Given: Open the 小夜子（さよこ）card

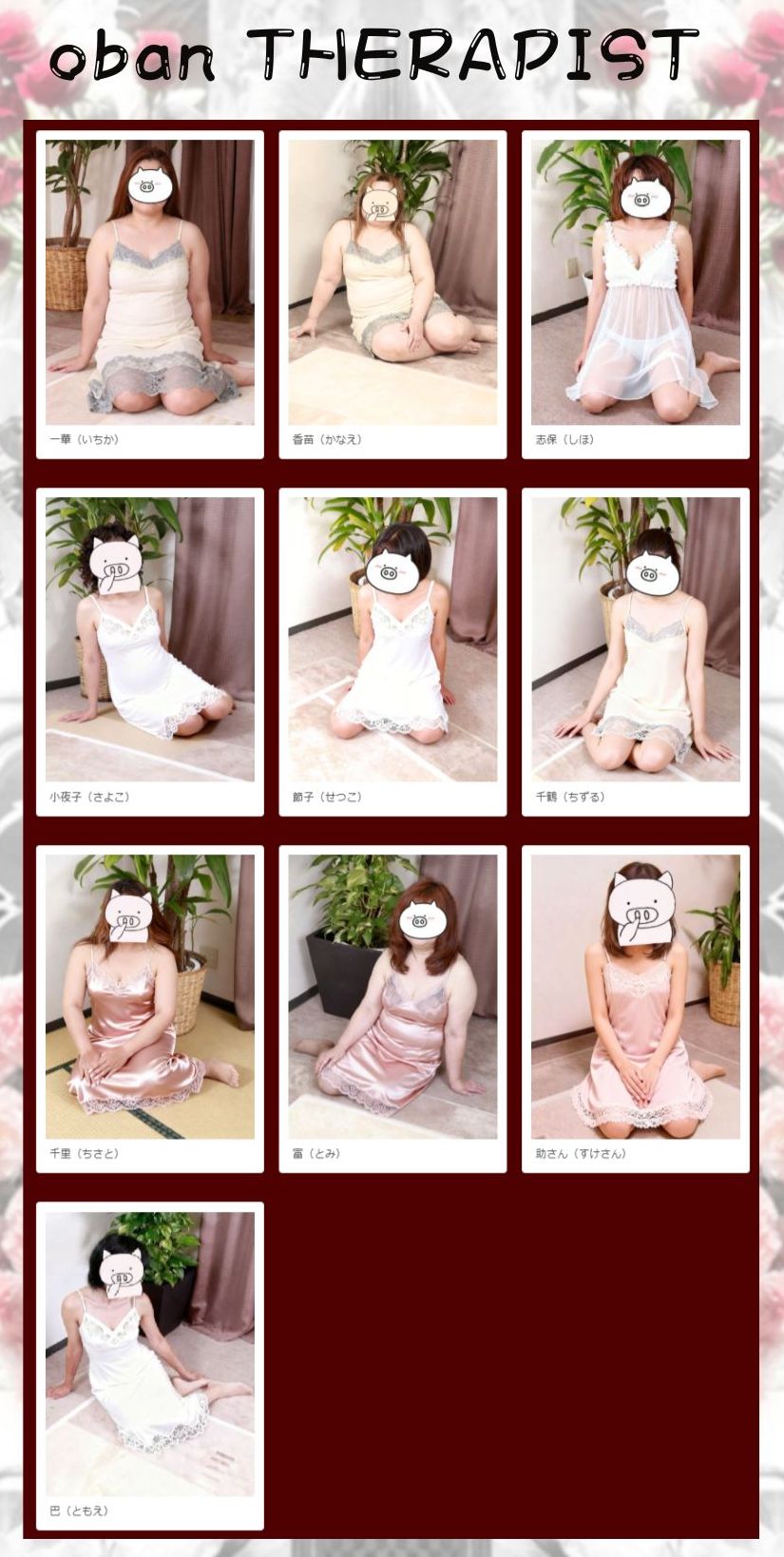Looking at the screenshot, I should [150, 652].
